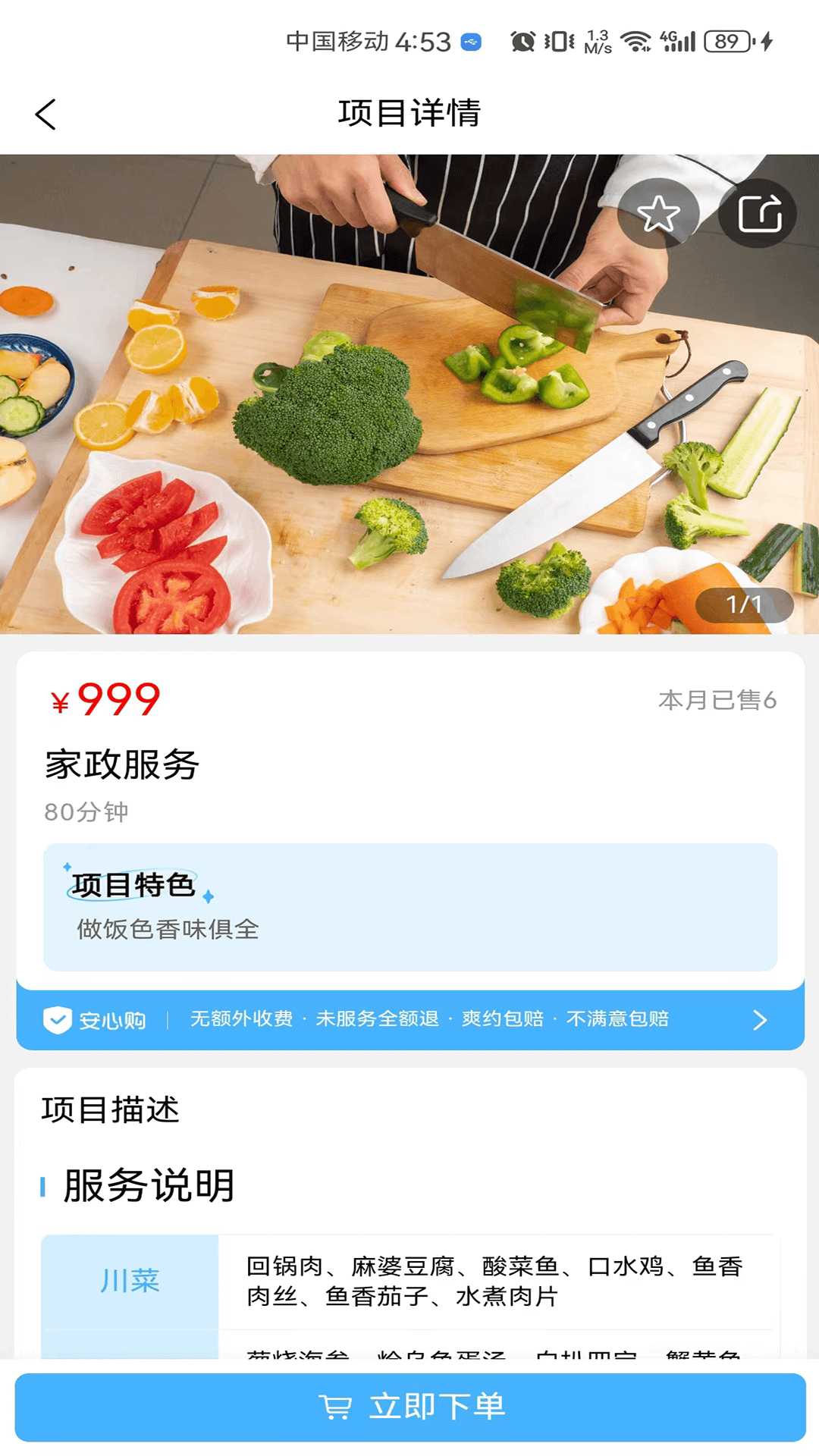Select the 川菜 cuisine category
819x1456 pixels.
pos(130,1282)
